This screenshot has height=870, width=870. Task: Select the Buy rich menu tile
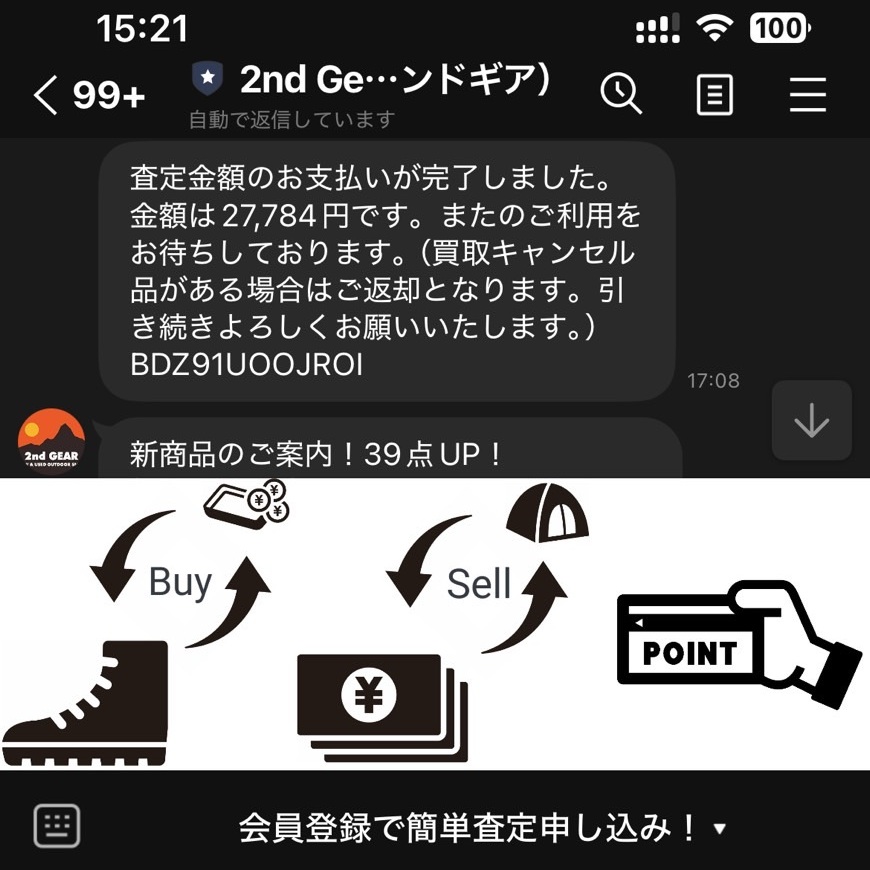145,624
